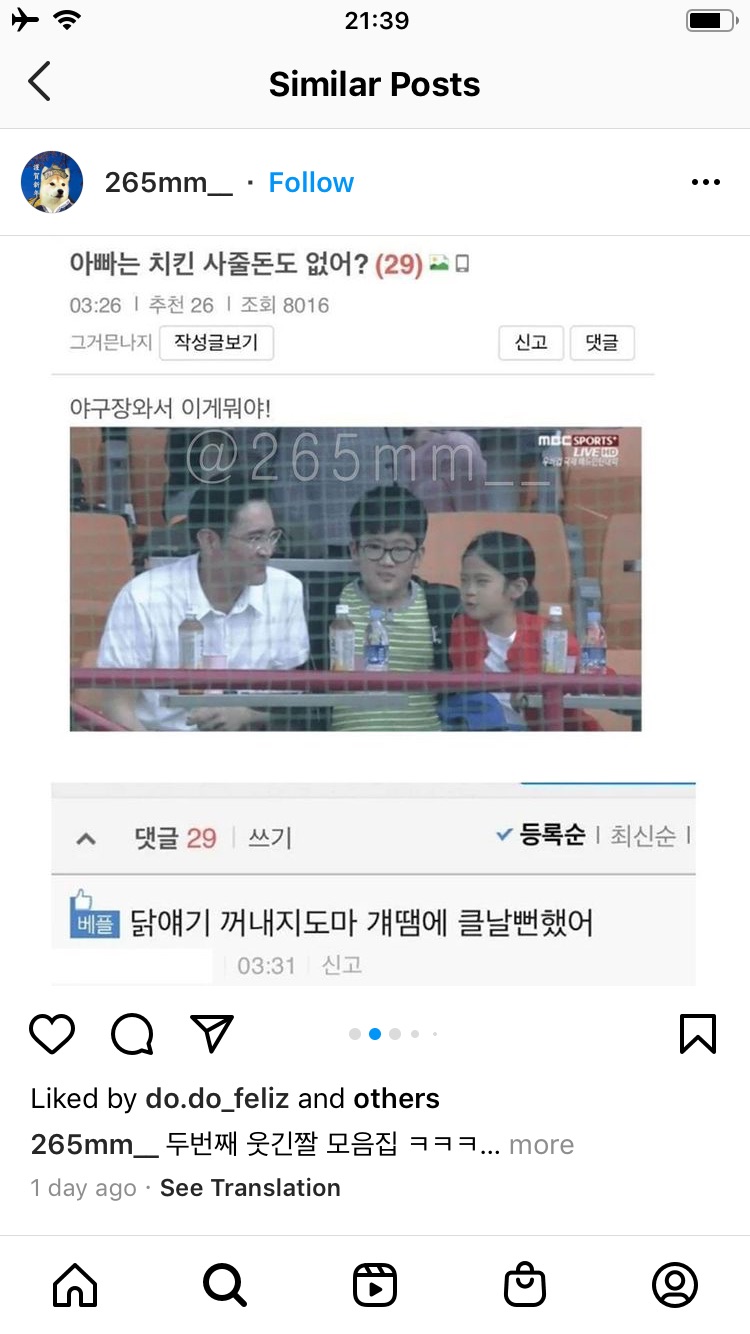Screen dimensions: 750x1334
Task: Bookmark this post
Action: point(697,1034)
